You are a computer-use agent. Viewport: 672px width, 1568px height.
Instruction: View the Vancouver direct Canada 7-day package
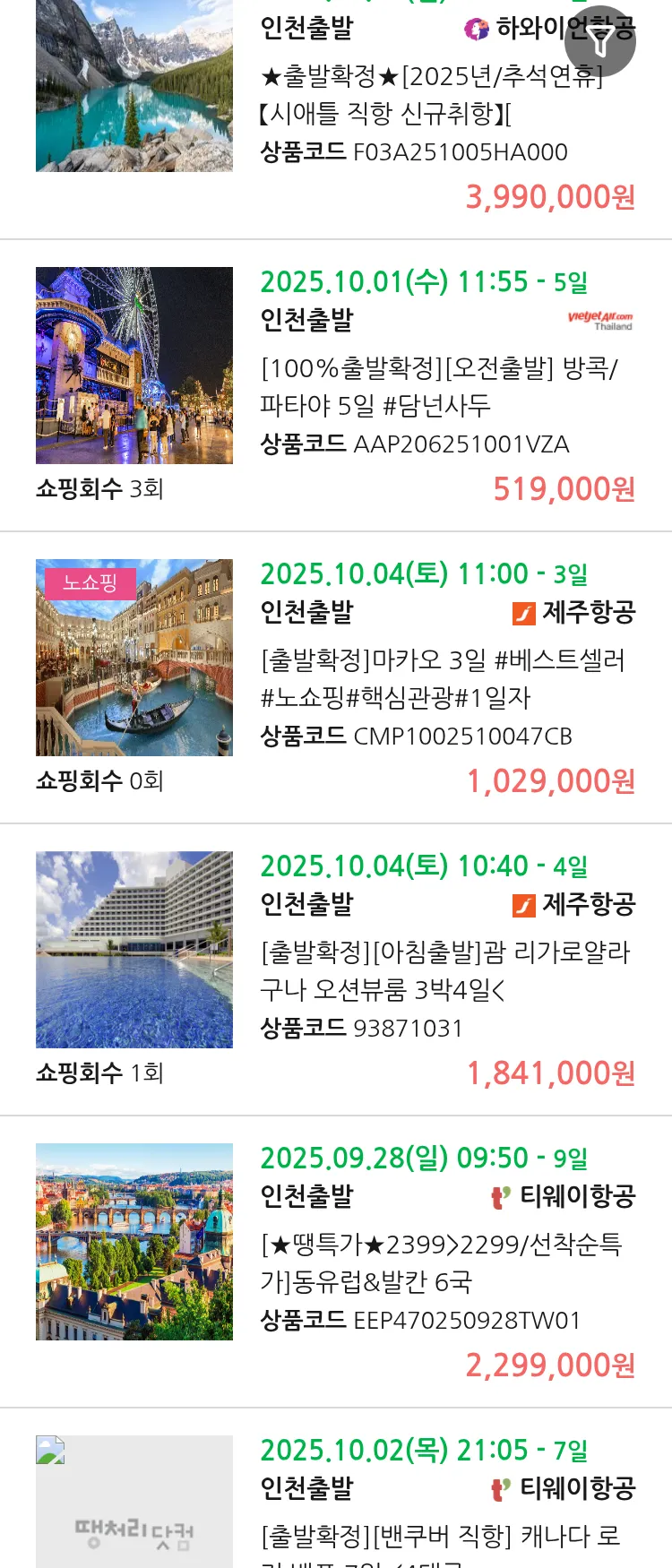(439, 1536)
